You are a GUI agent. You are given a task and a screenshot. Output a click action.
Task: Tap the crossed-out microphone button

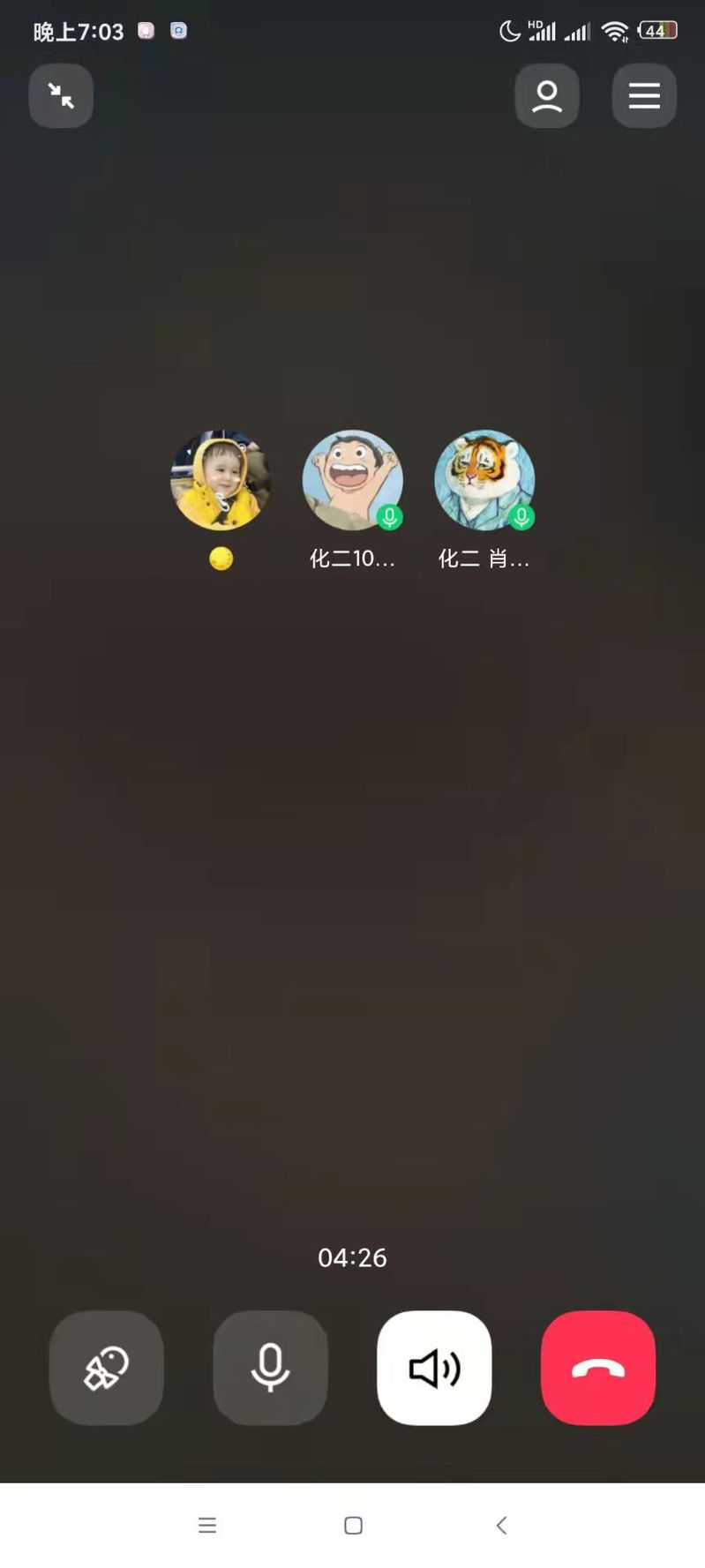[107, 1368]
